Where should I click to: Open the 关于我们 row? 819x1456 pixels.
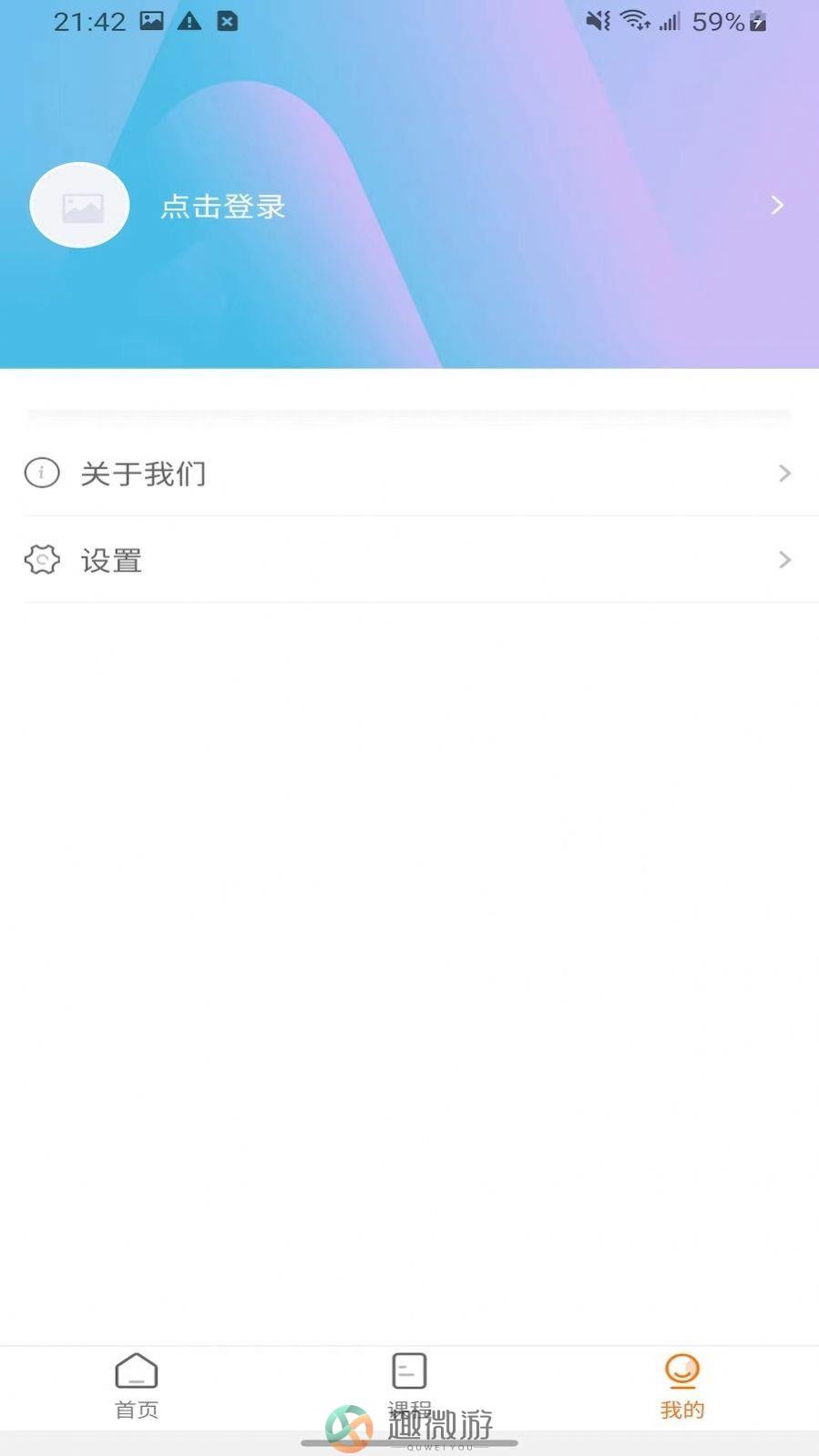pyautogui.click(x=409, y=473)
